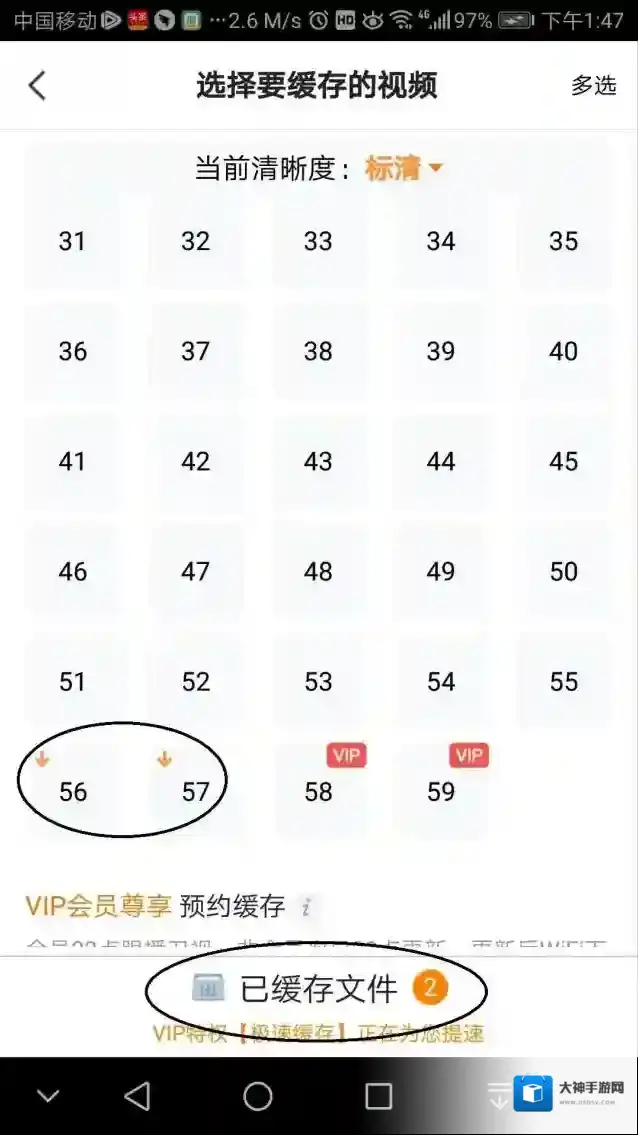Select VIP episode 59
The height and width of the screenshot is (1135, 638).
point(441,792)
